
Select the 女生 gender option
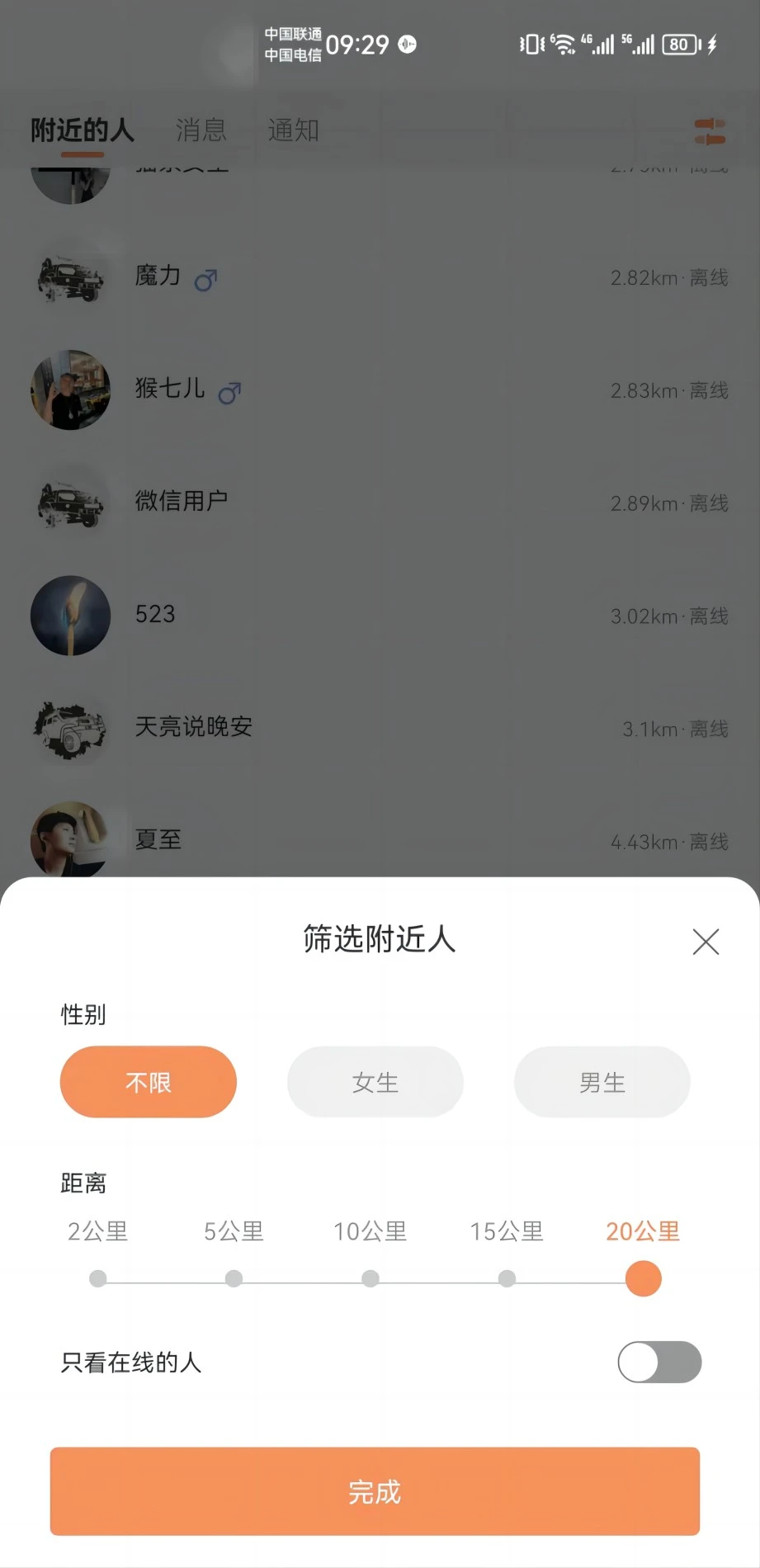click(375, 1082)
